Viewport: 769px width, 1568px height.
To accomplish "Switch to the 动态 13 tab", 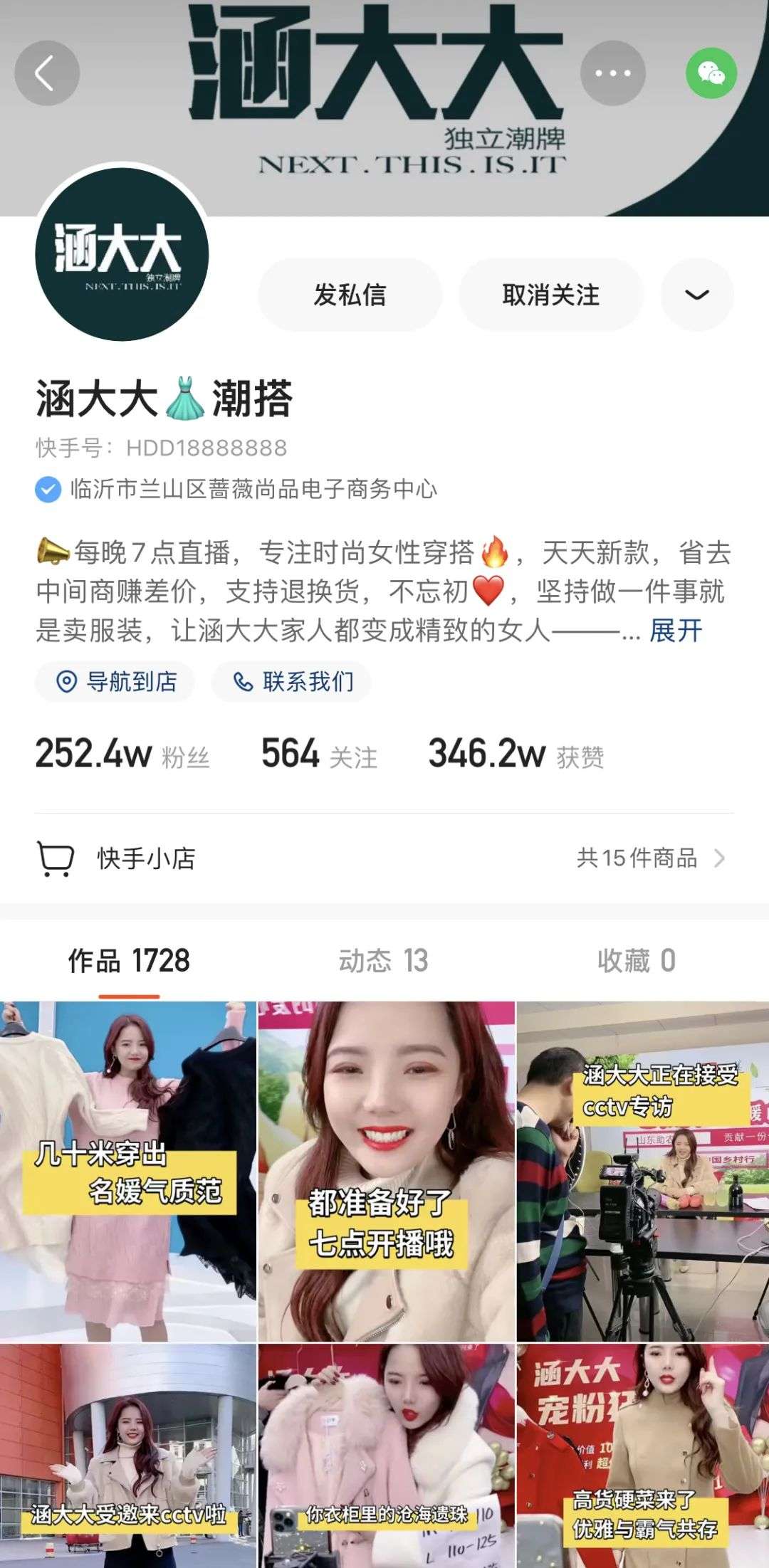I will point(383,961).
